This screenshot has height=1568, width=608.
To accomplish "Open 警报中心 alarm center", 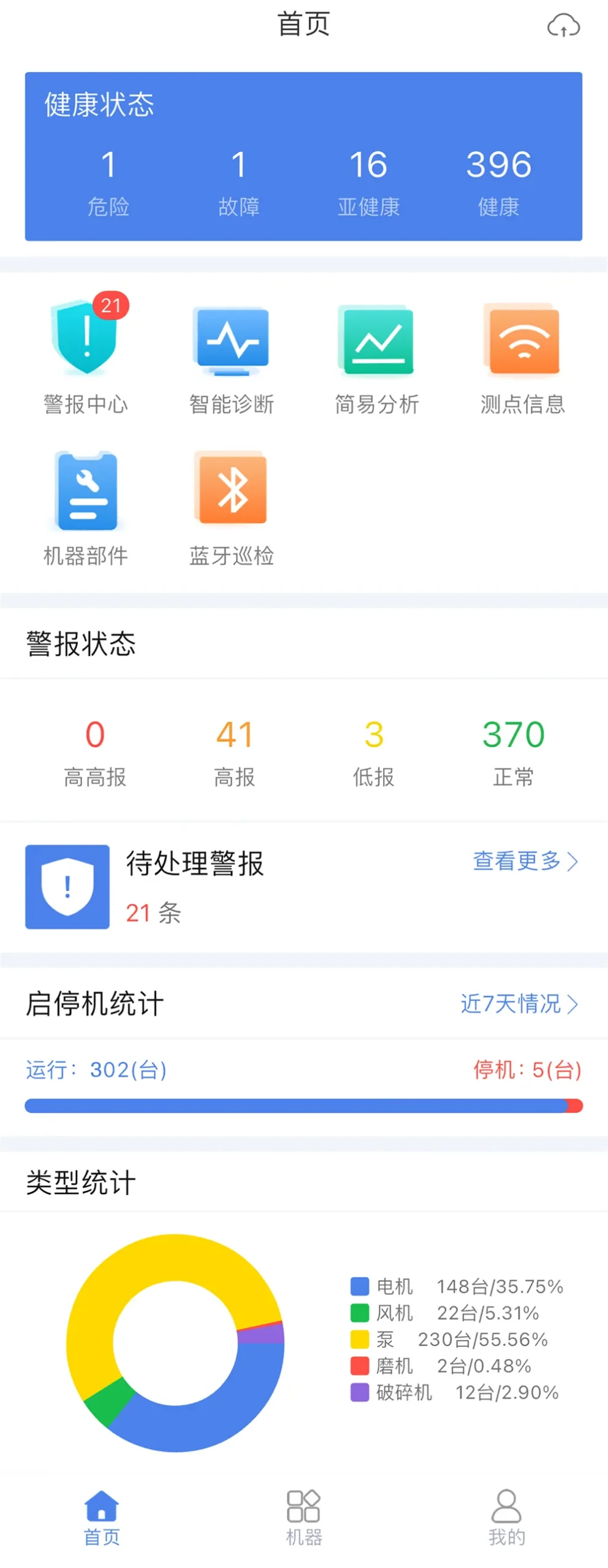I will click(x=86, y=355).
